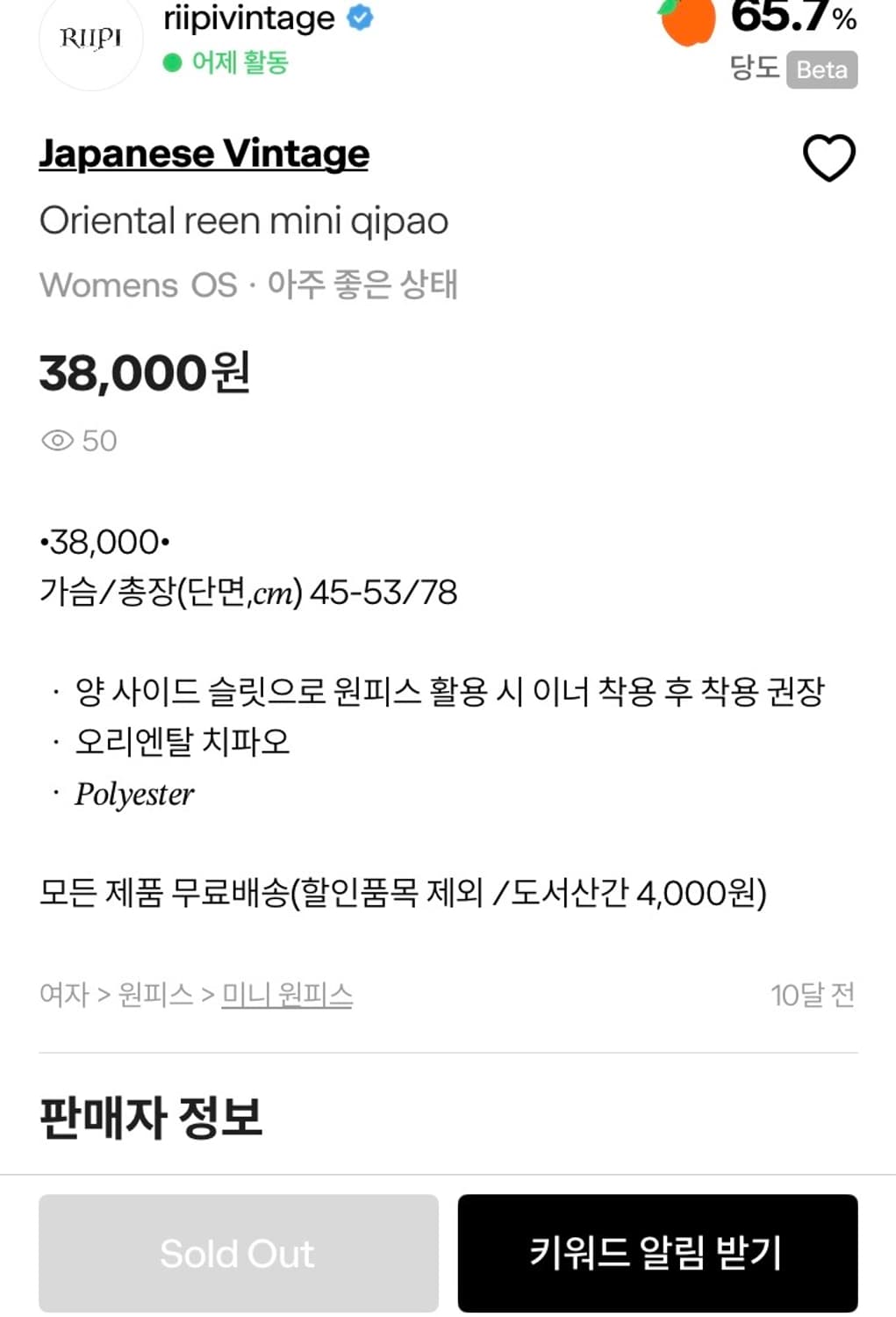Open the RIIPI seller profile picture

[90, 40]
